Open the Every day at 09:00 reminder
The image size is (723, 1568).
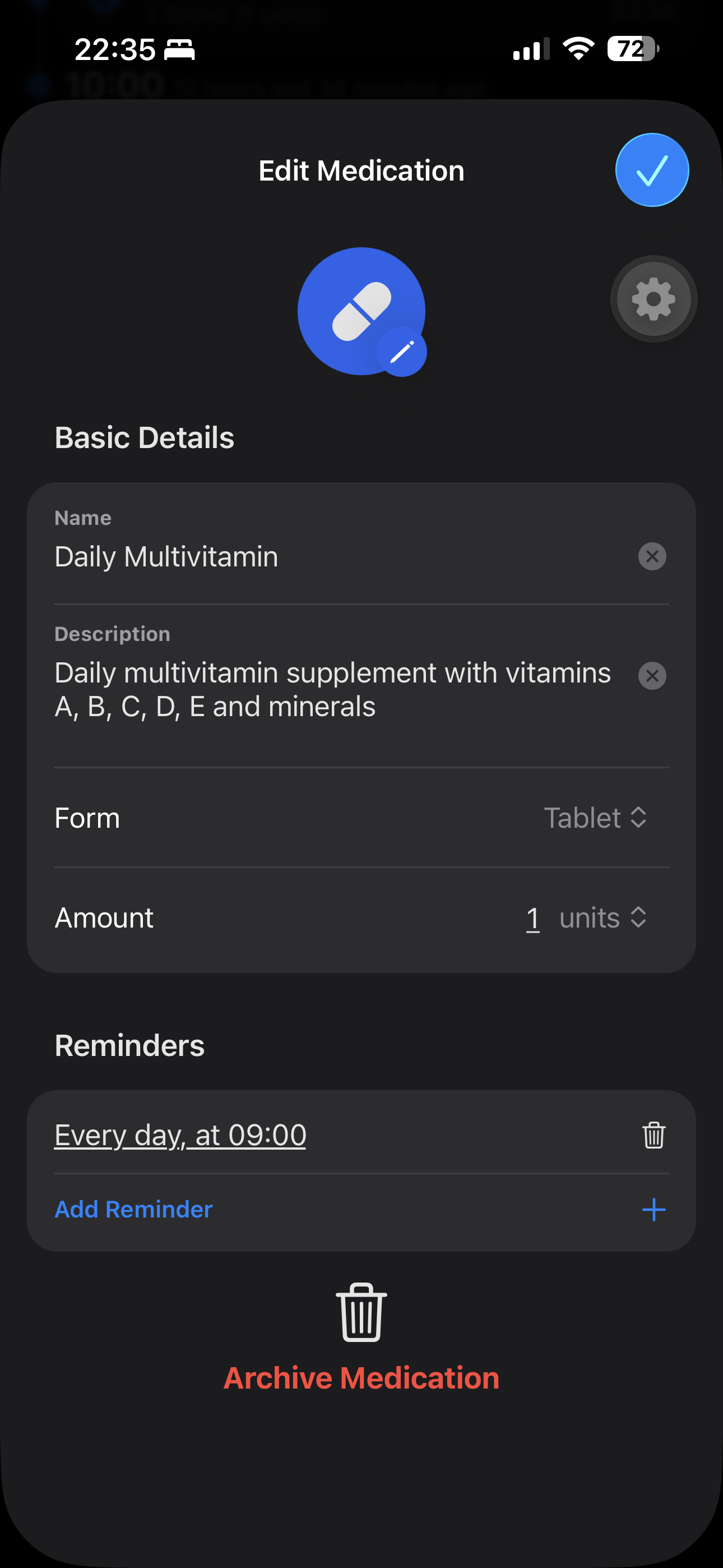pos(180,1135)
